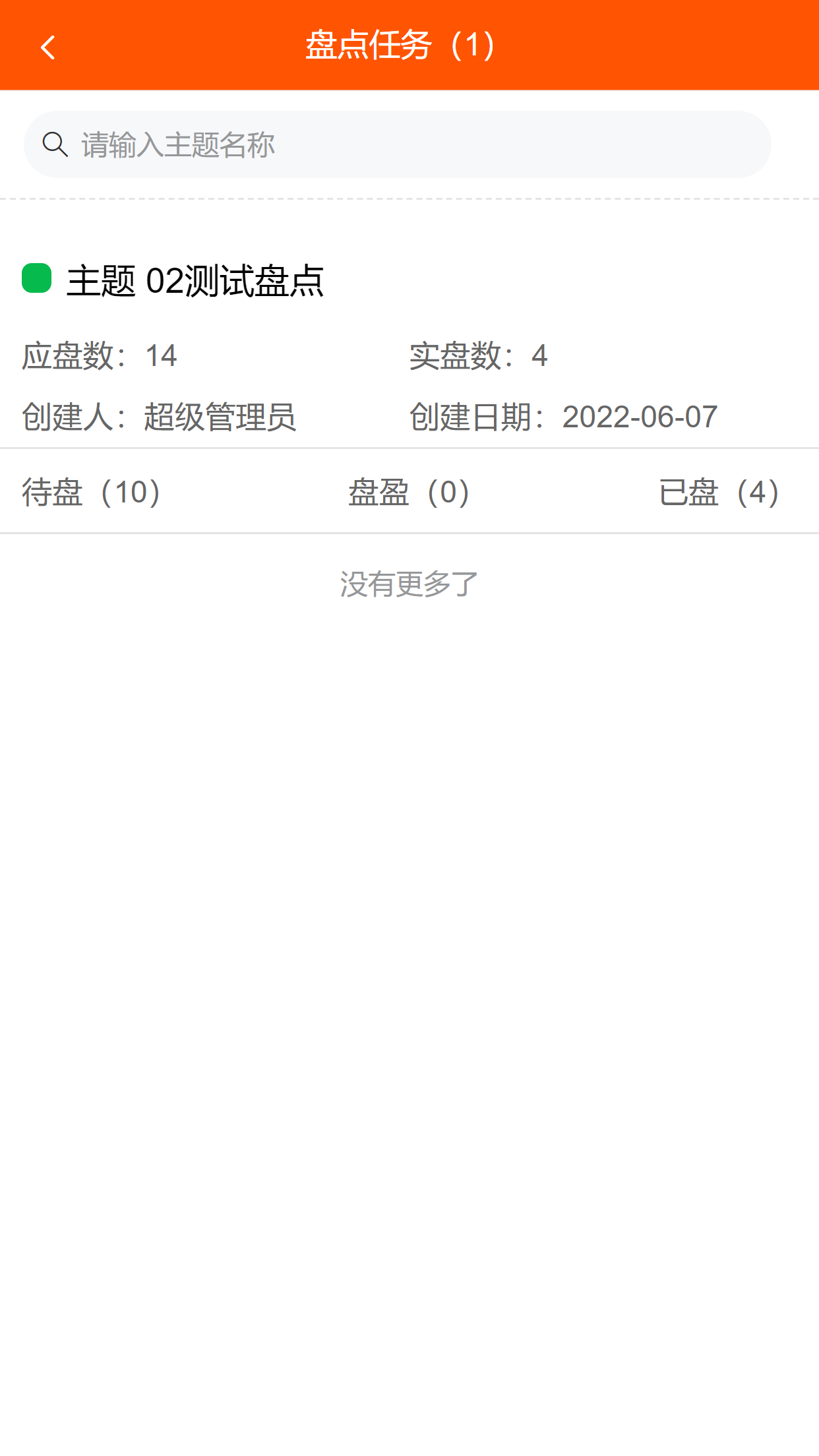View the 已盘 (4) items
The height and width of the screenshot is (1456, 819).
pos(719,492)
